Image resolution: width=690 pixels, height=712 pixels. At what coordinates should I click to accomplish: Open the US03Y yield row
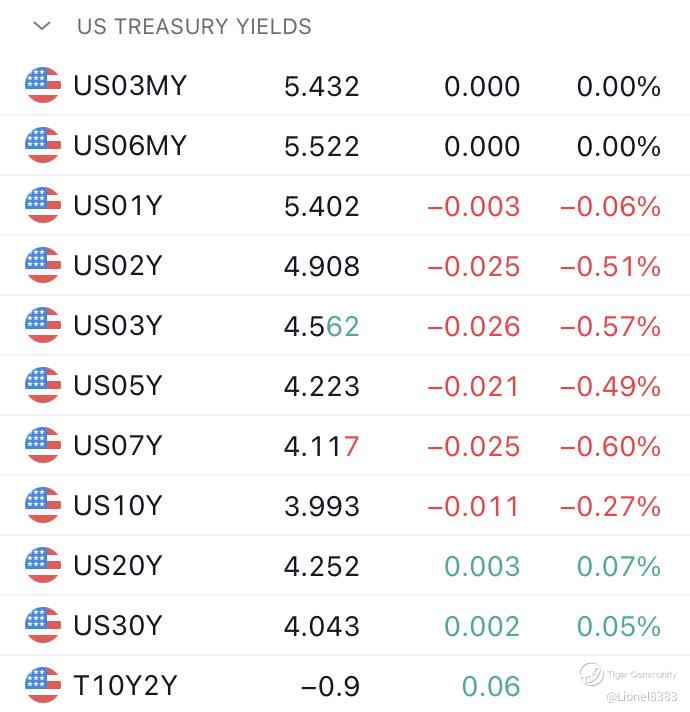(118, 326)
